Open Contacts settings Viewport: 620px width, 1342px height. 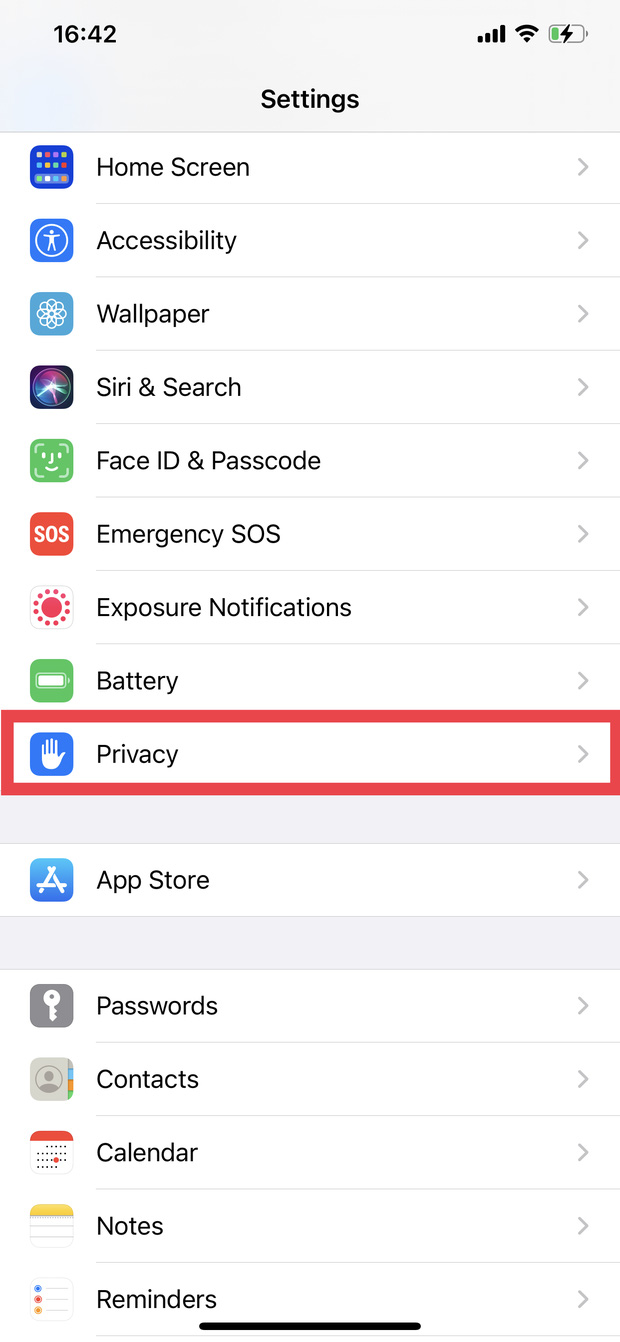(310, 1079)
